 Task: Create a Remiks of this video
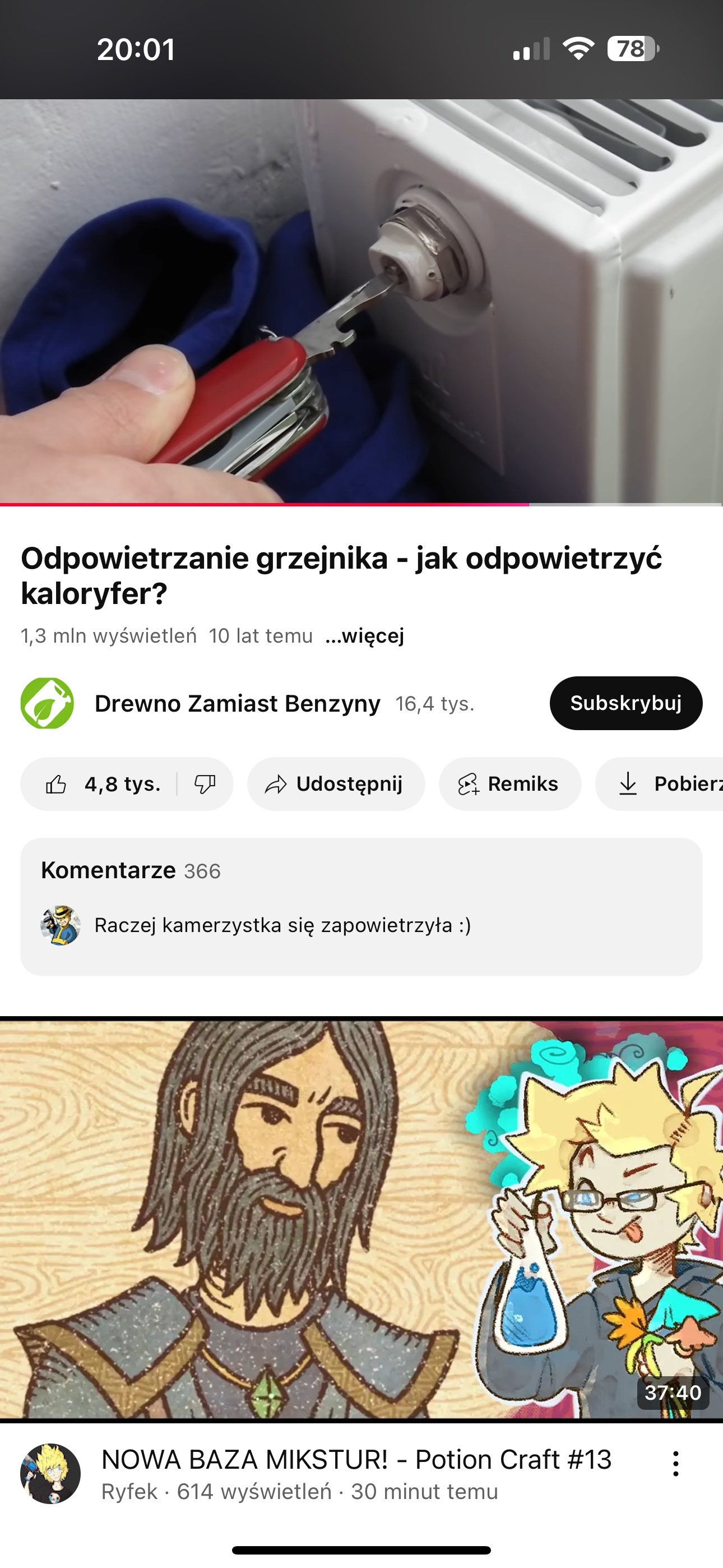click(509, 784)
